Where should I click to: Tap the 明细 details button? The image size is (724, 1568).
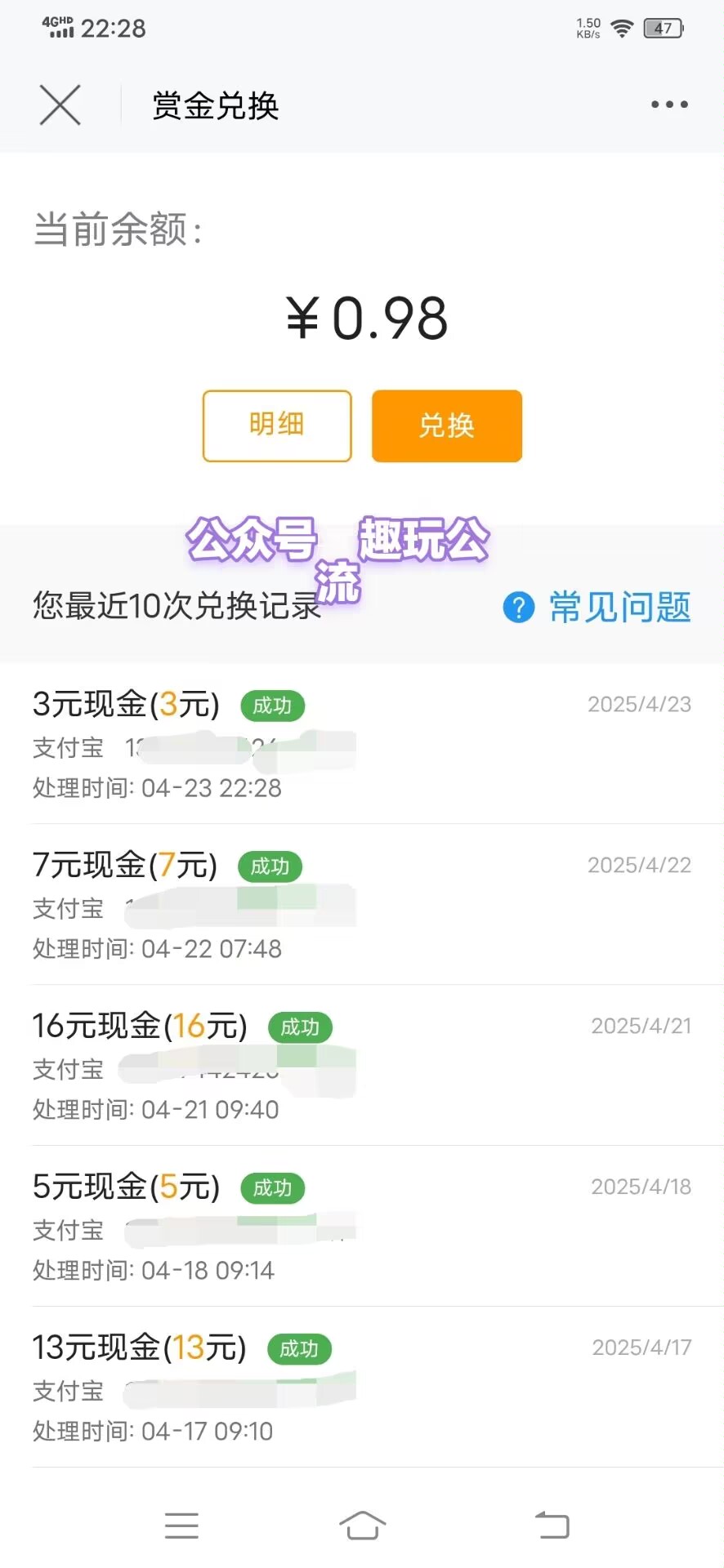pos(277,425)
